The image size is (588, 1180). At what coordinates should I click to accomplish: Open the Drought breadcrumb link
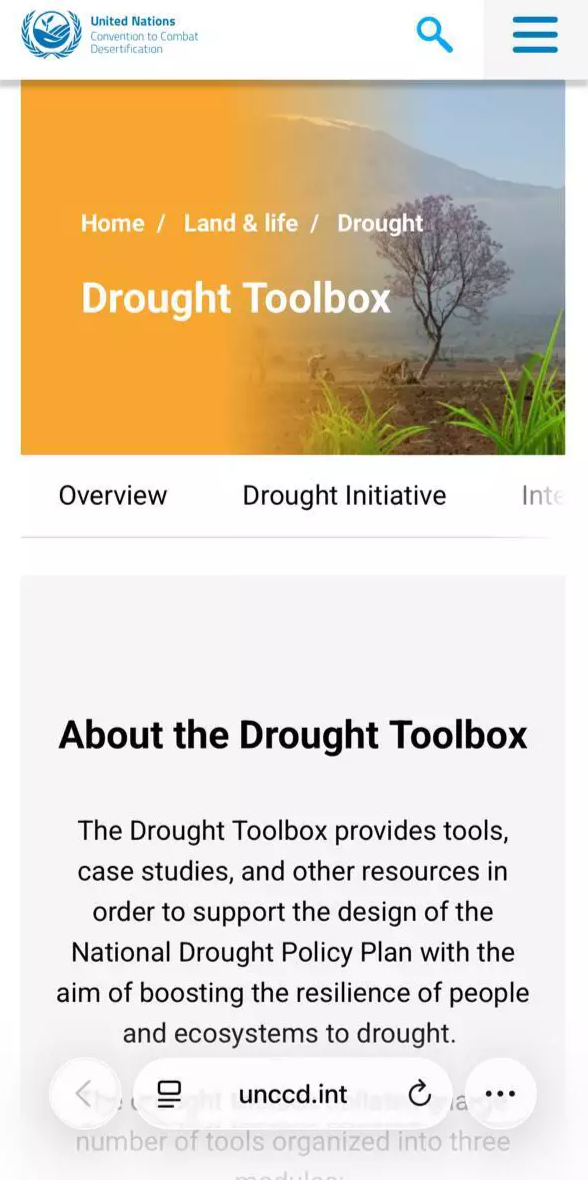380,223
